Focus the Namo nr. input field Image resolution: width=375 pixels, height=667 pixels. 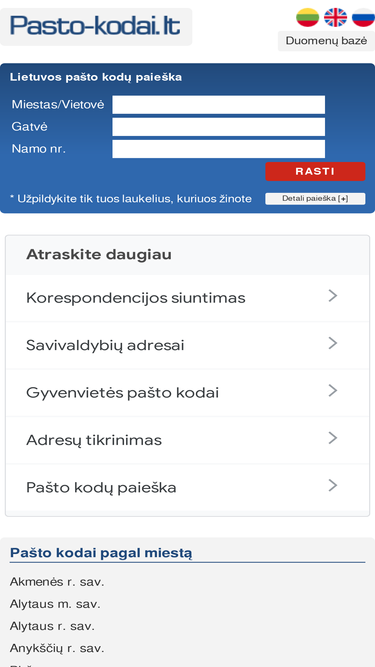[219, 149]
